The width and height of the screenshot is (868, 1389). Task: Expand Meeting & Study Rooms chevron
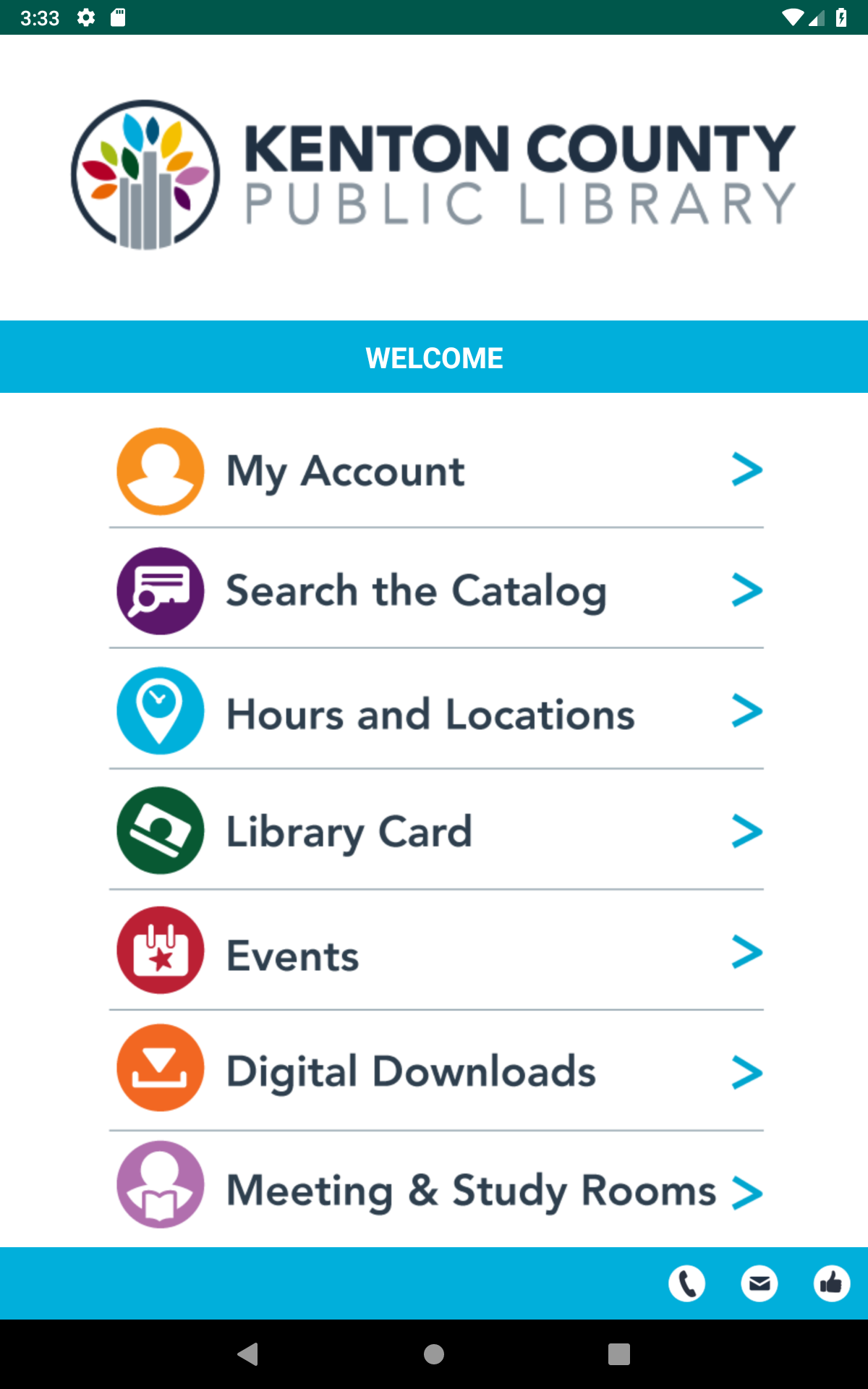(747, 1191)
